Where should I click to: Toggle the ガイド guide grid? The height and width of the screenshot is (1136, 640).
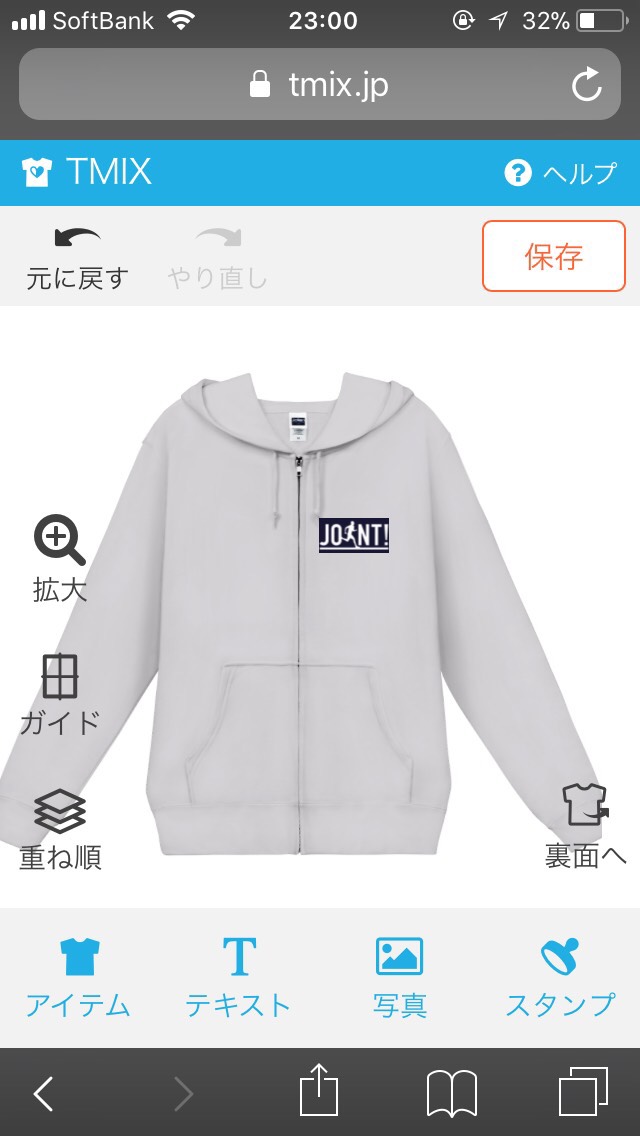pos(59,695)
